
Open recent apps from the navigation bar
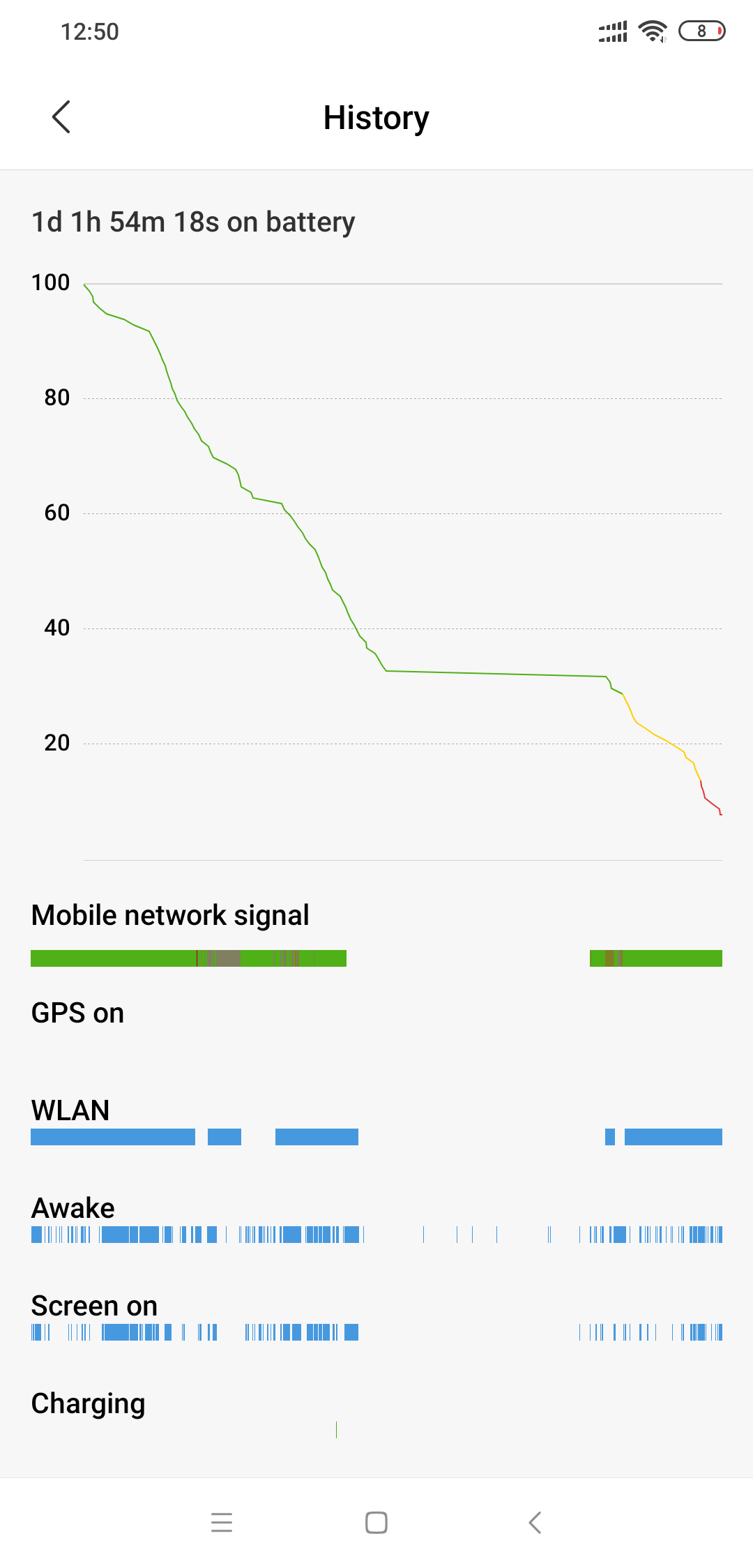[x=222, y=1522]
